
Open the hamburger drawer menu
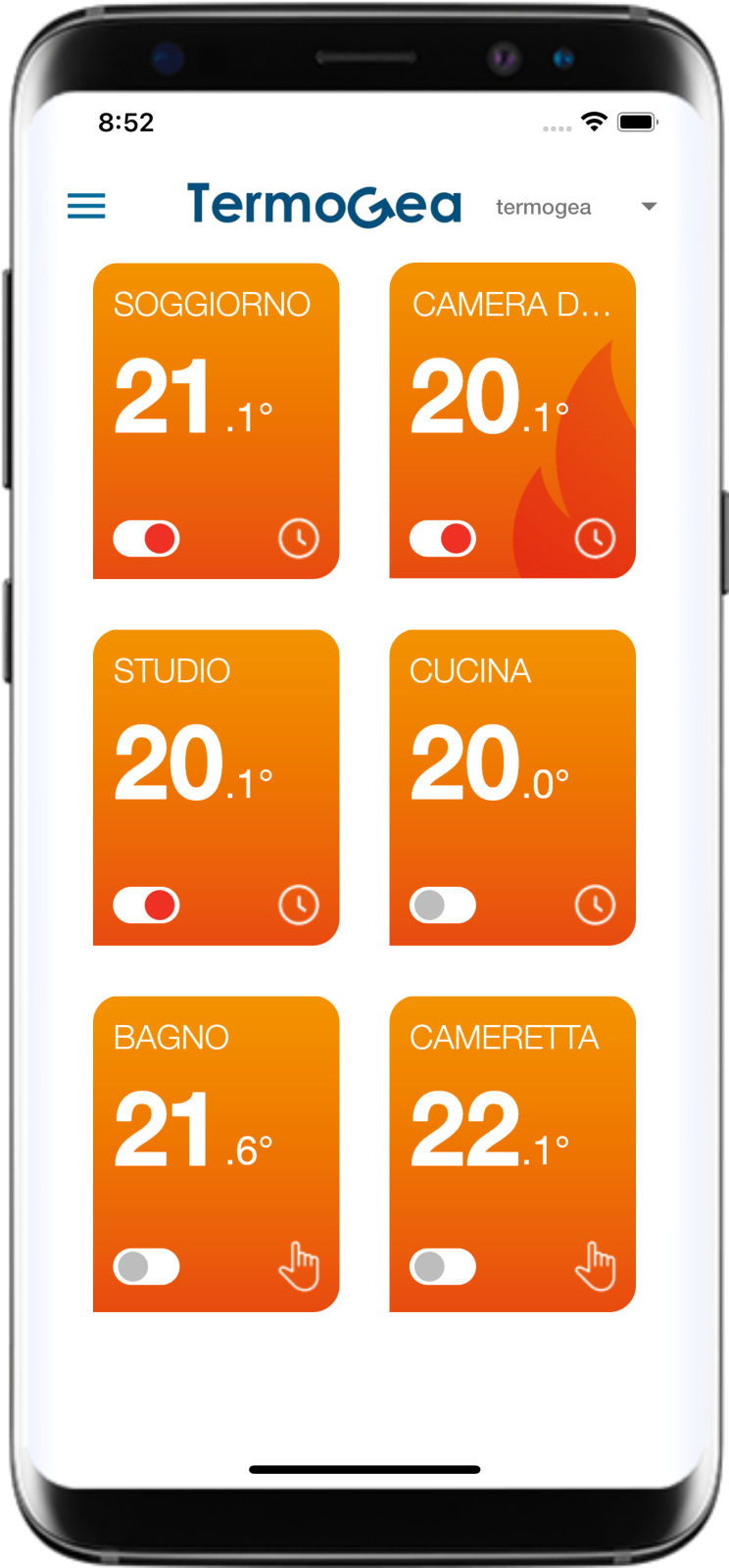click(x=86, y=206)
